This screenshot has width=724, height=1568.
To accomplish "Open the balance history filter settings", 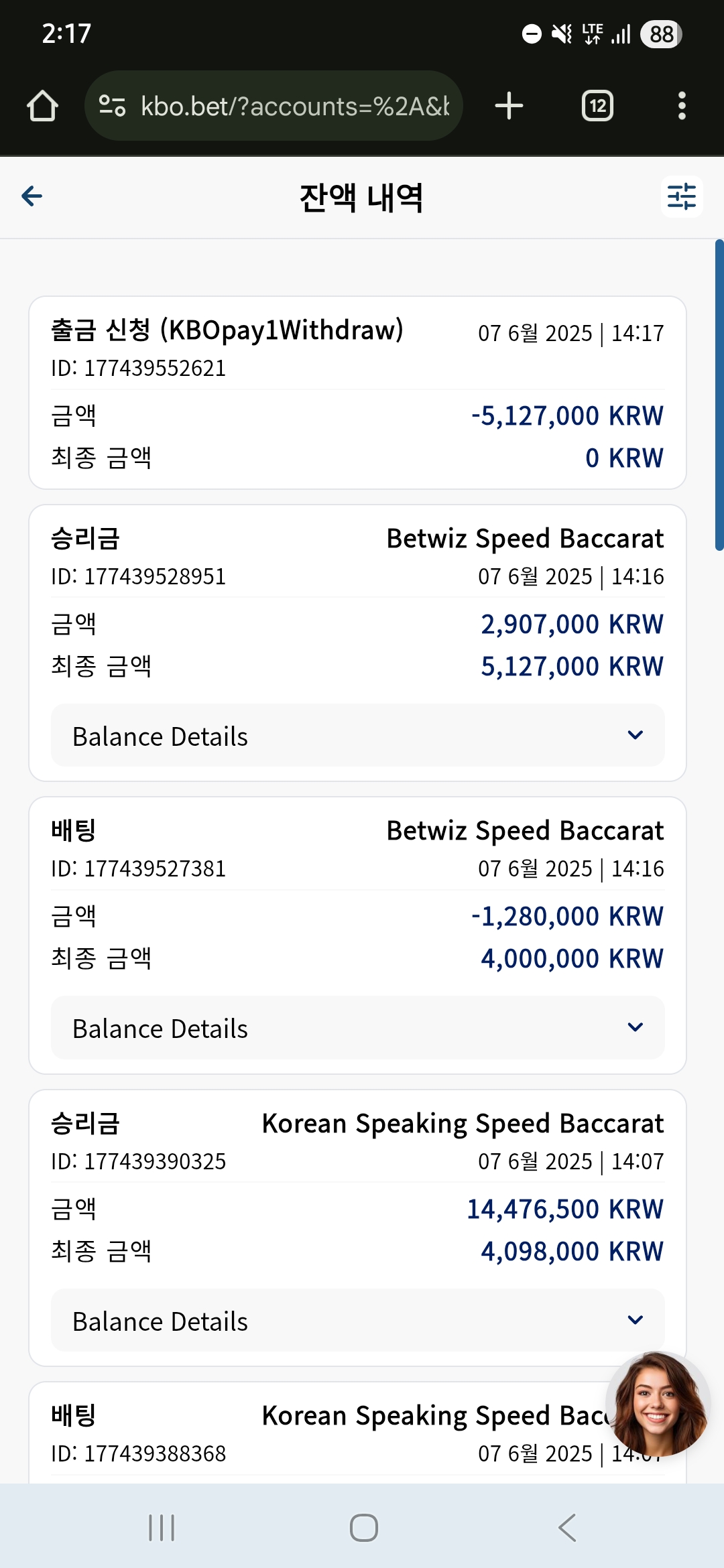I will point(682,196).
